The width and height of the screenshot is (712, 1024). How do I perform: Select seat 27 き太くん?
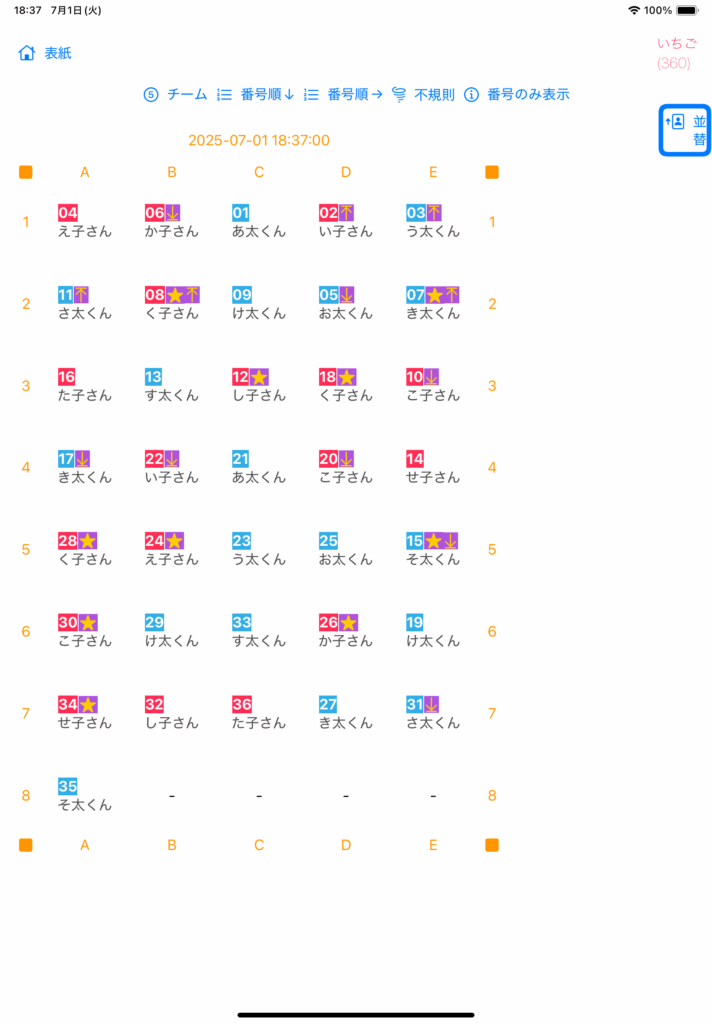346,714
